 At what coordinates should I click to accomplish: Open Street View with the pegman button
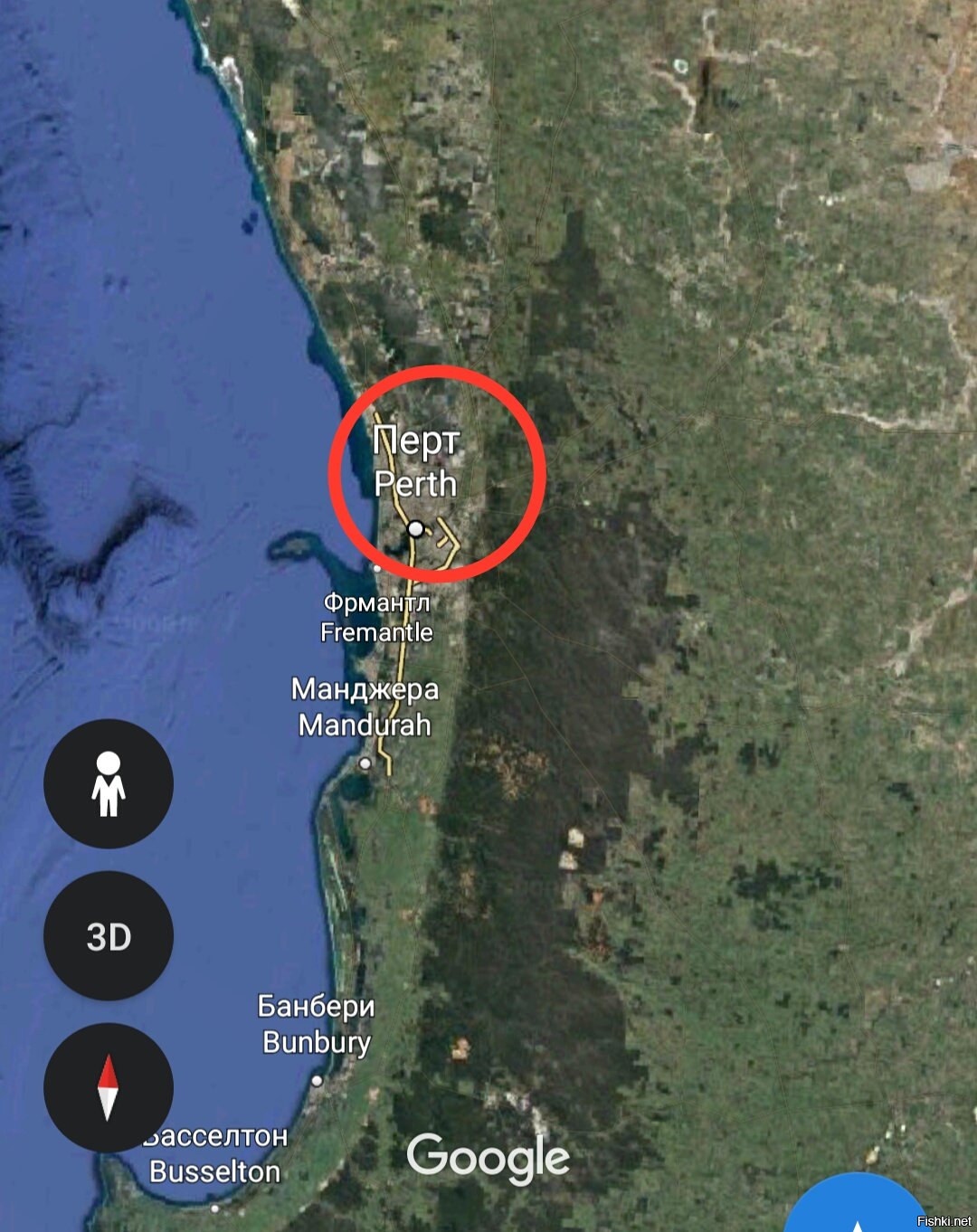109,783
